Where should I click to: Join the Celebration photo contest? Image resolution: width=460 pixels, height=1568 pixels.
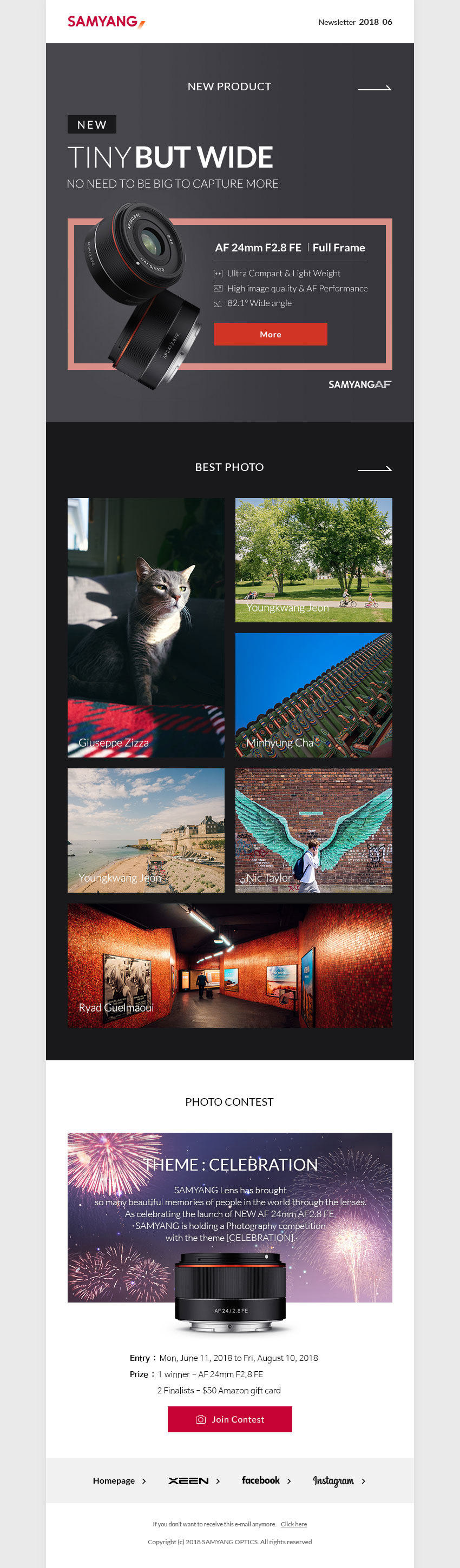click(229, 1419)
